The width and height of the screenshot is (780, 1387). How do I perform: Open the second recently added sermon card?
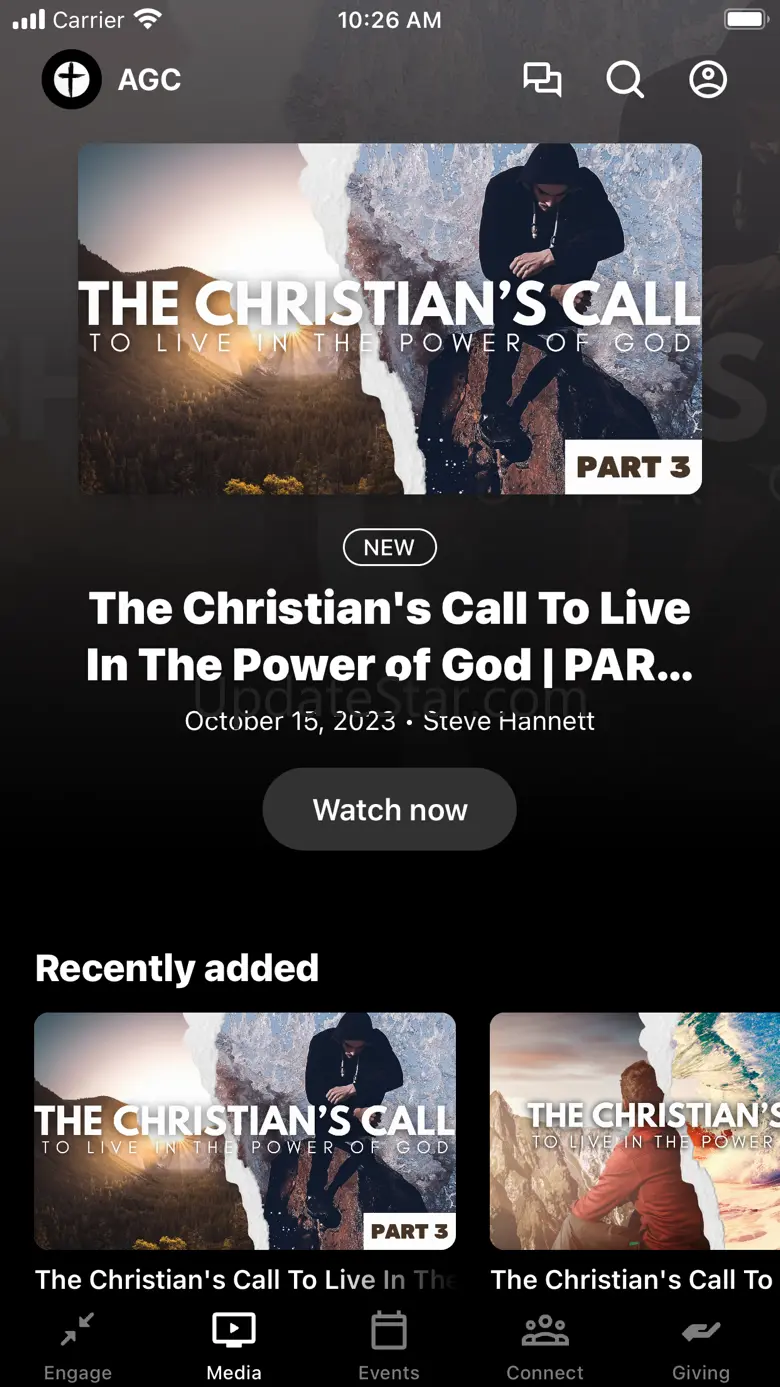(635, 1131)
